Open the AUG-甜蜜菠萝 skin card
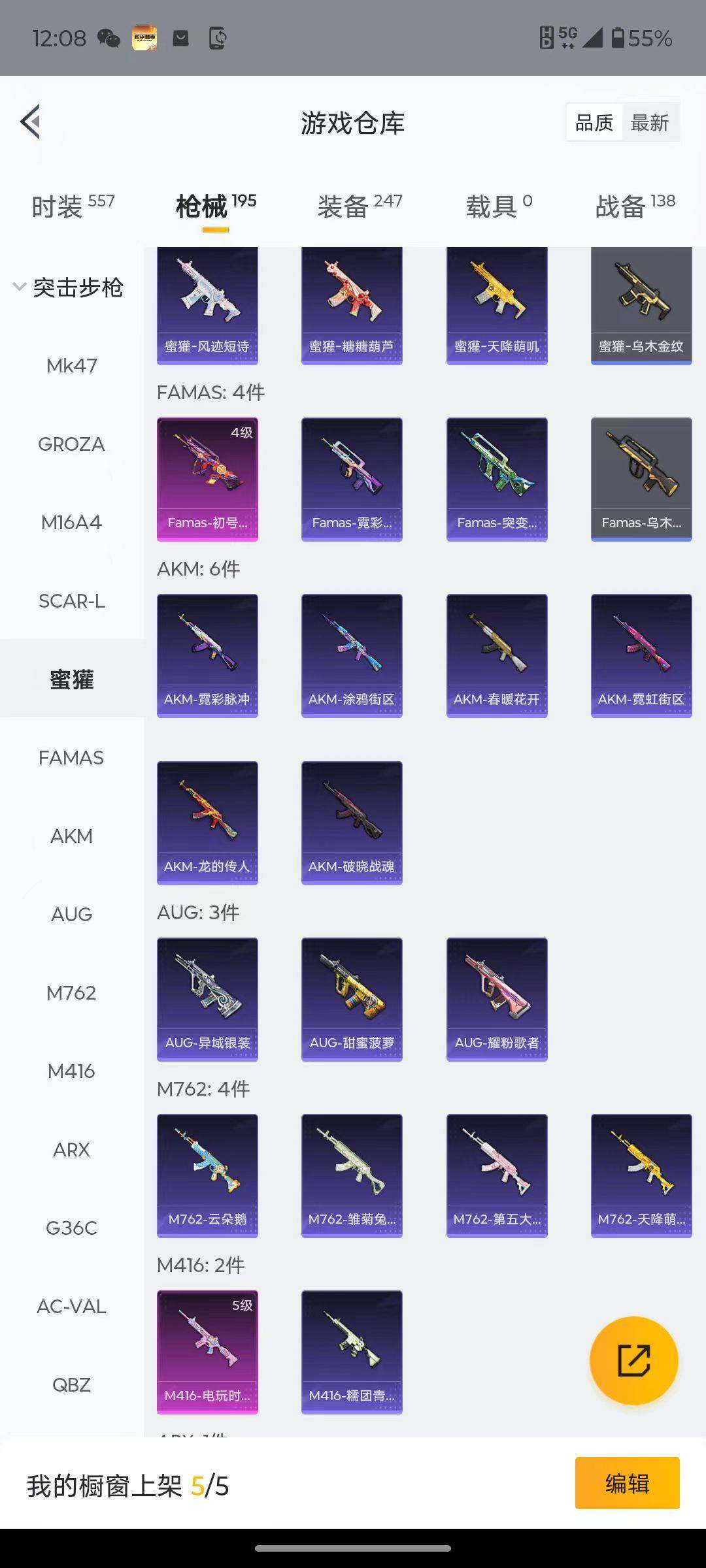This screenshot has width=706, height=1568. click(352, 999)
